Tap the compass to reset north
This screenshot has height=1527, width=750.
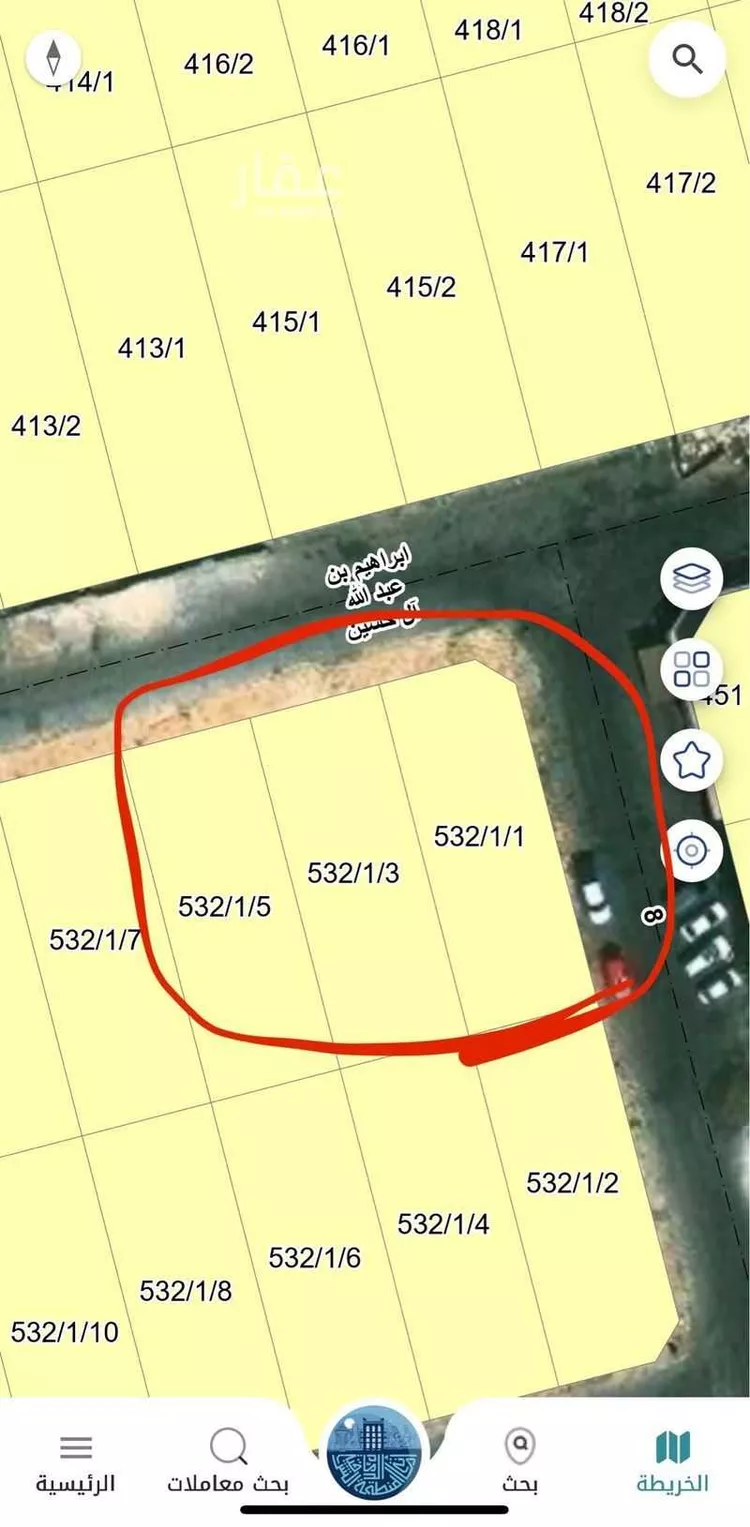coord(54,57)
